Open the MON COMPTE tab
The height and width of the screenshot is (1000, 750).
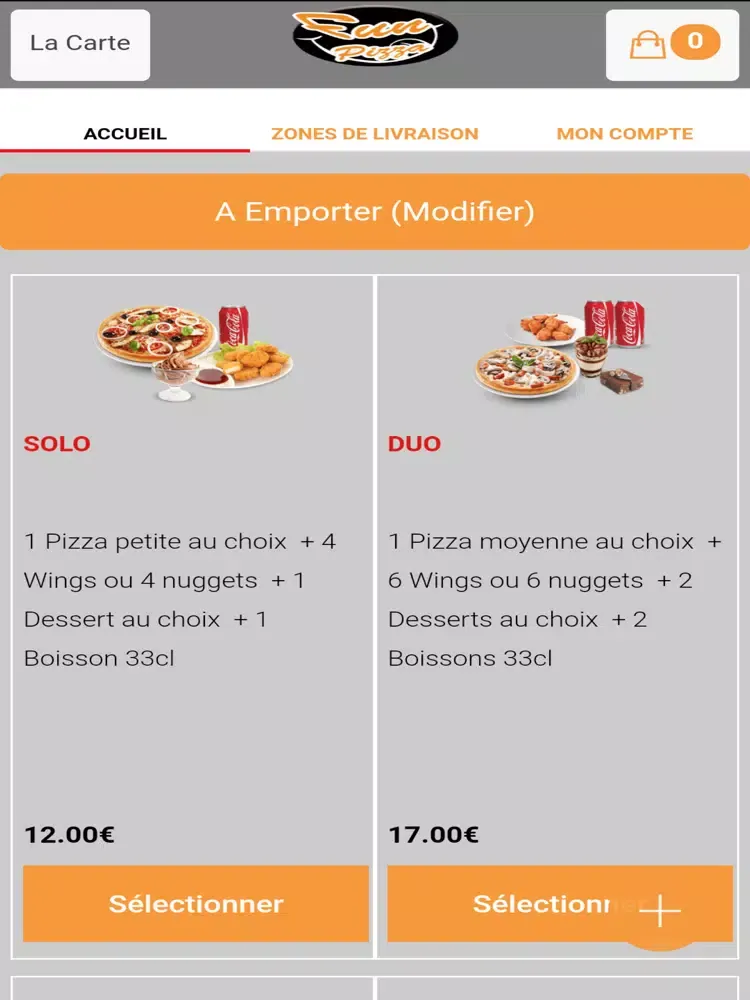tap(624, 133)
